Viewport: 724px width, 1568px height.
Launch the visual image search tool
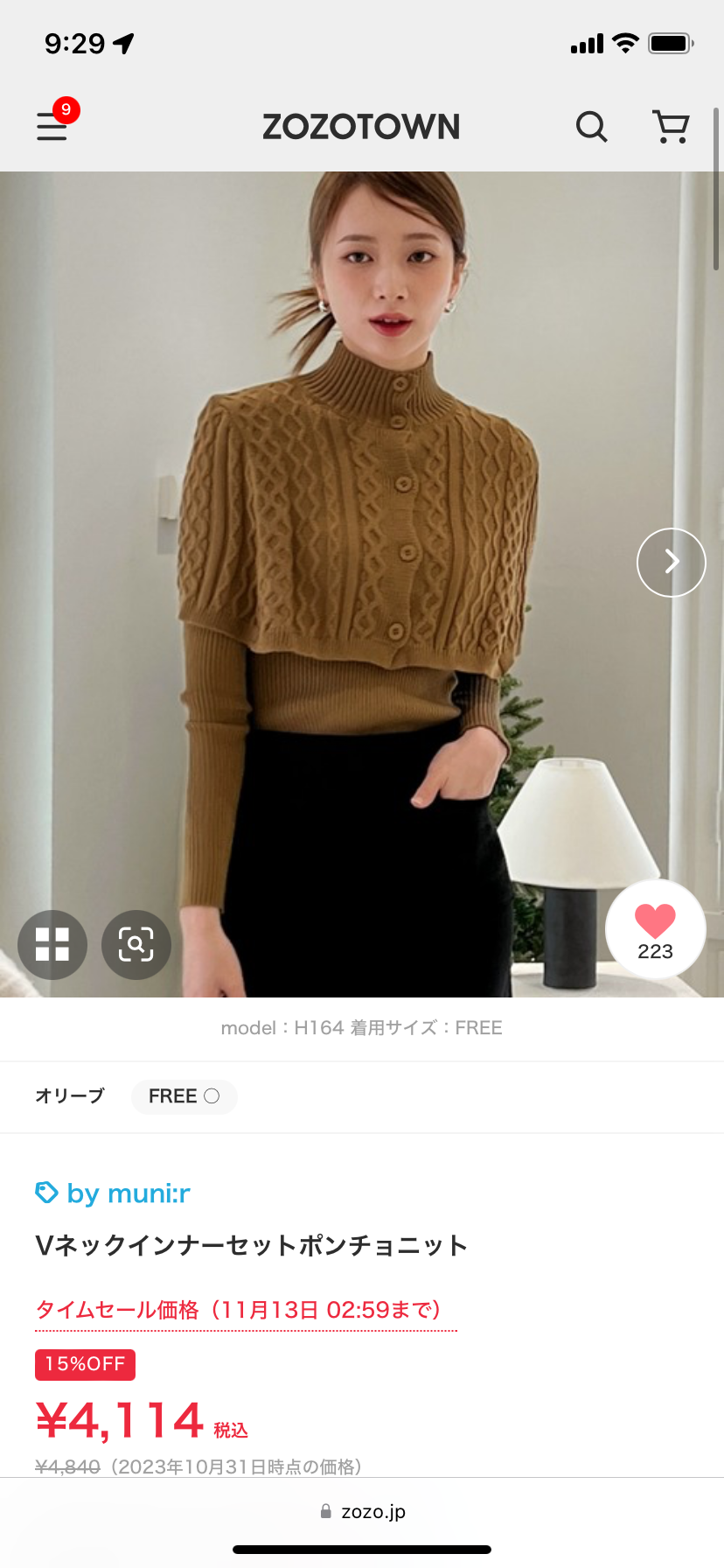coord(136,944)
